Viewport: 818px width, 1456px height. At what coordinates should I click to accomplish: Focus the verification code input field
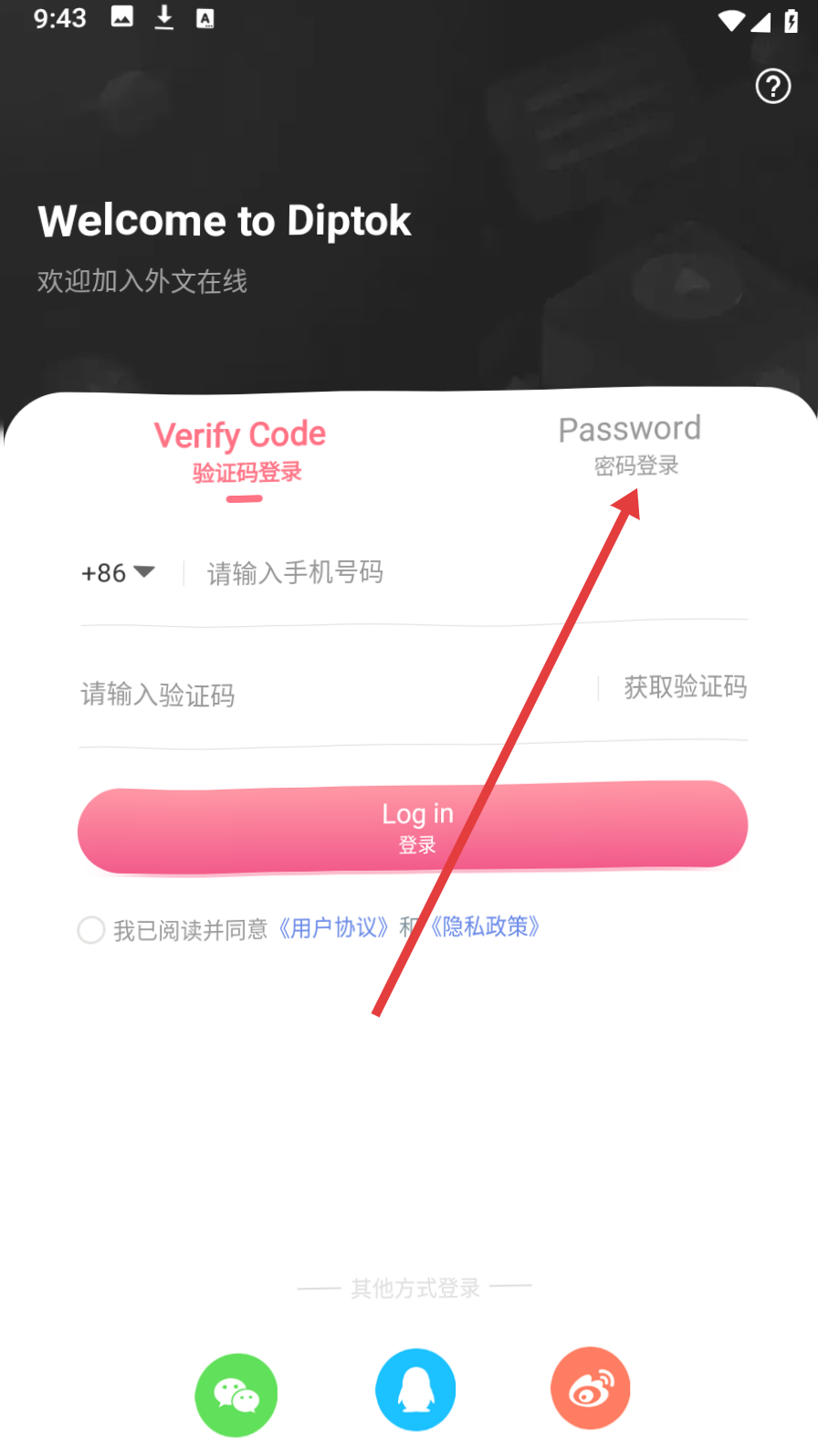click(329, 695)
